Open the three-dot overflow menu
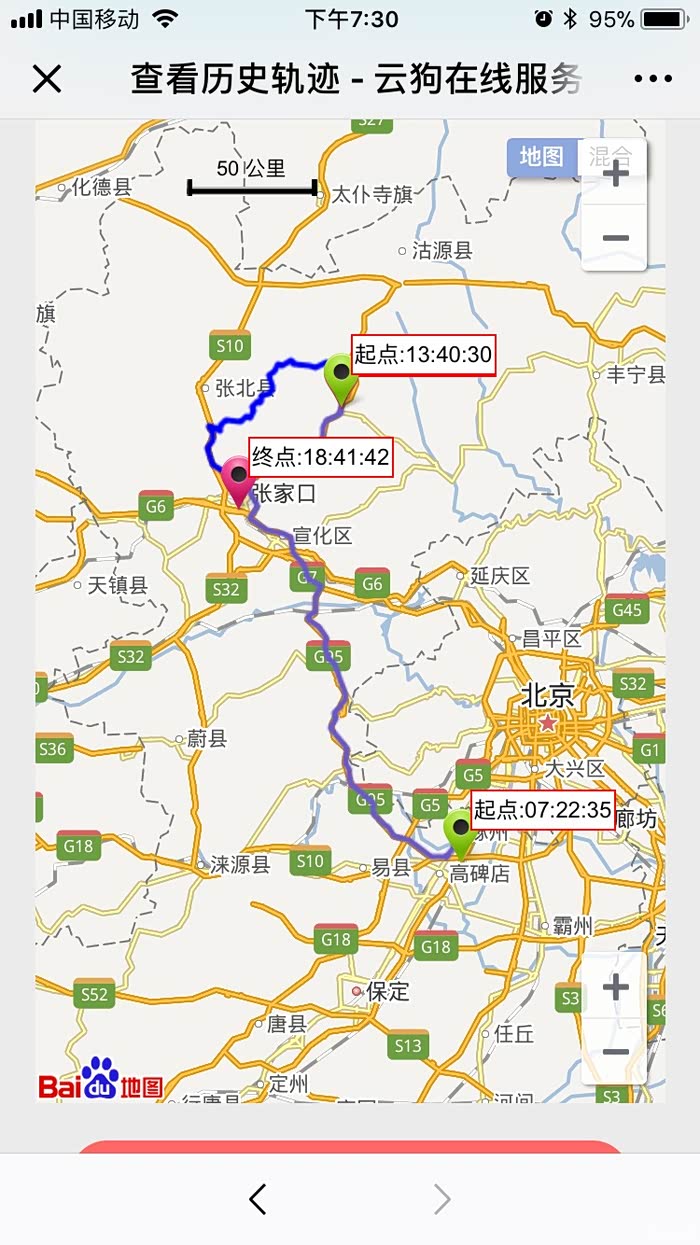 (653, 79)
